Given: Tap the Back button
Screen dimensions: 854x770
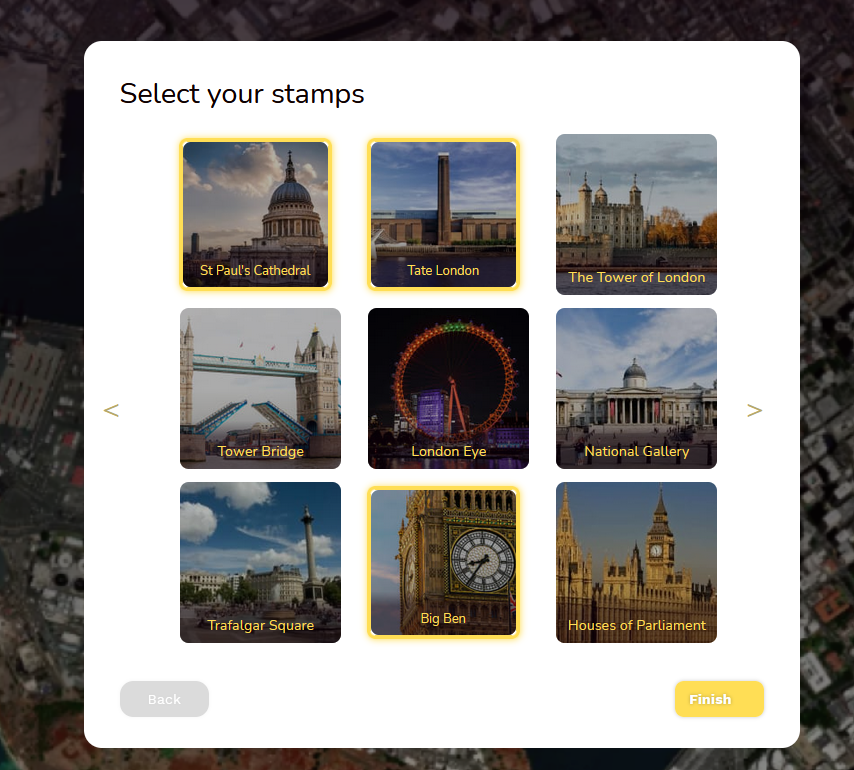Looking at the screenshot, I should tap(164, 699).
